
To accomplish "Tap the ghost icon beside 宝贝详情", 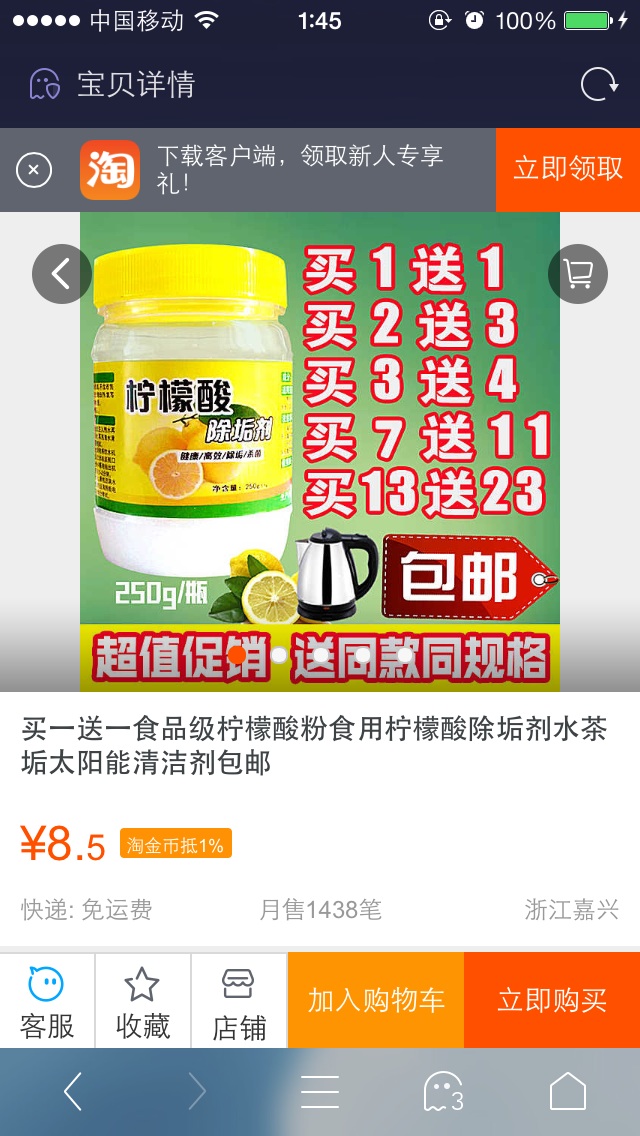I will coord(44,85).
